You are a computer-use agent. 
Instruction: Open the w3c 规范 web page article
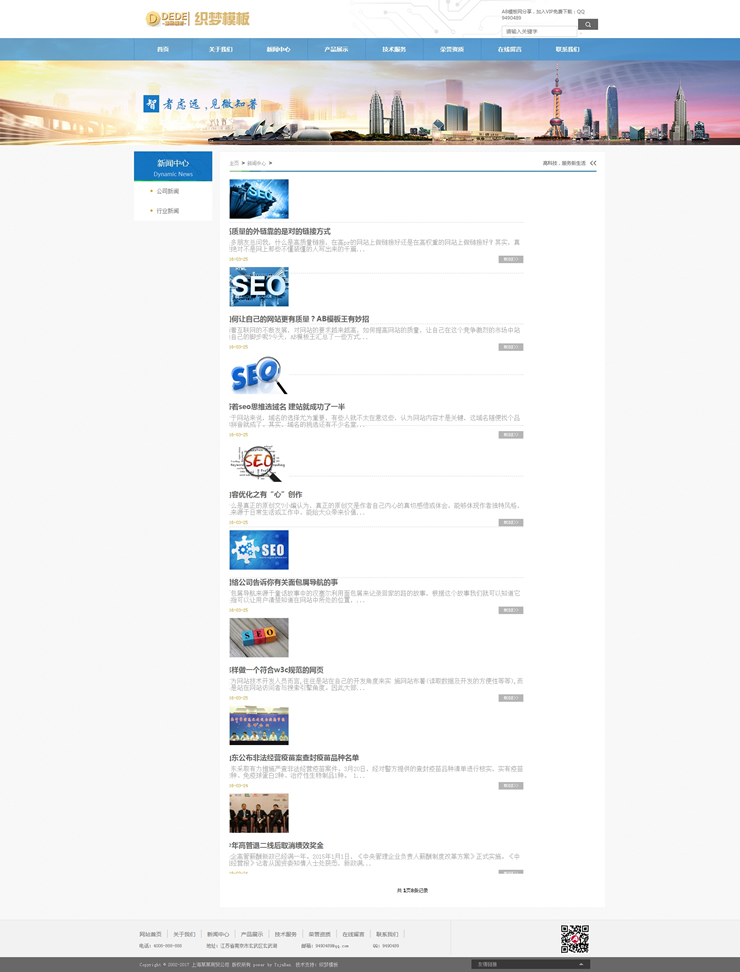(277, 670)
